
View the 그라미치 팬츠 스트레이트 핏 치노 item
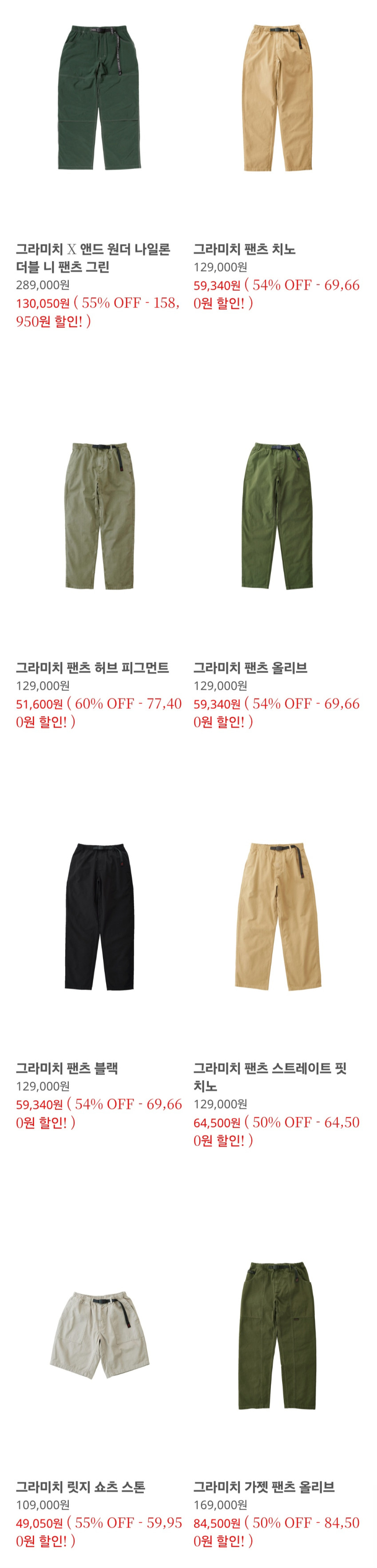[277, 916]
